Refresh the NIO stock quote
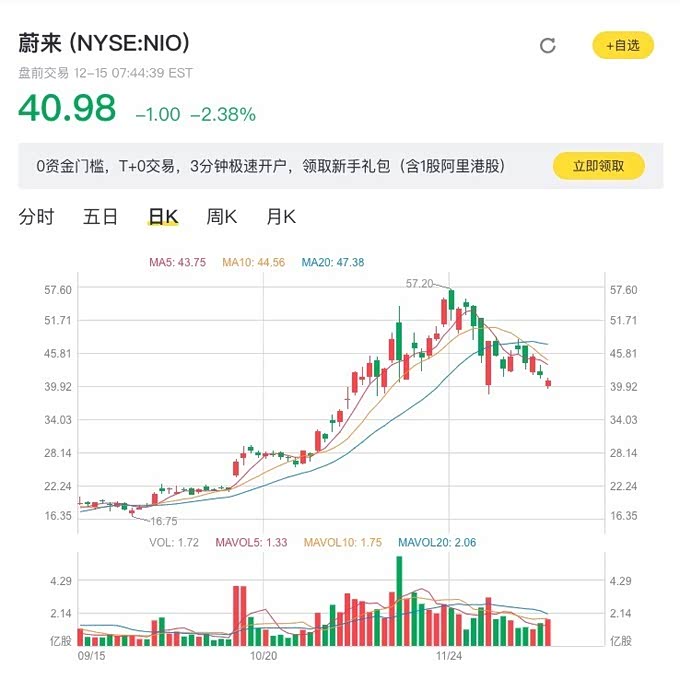This screenshot has height=680, width=680. click(547, 45)
